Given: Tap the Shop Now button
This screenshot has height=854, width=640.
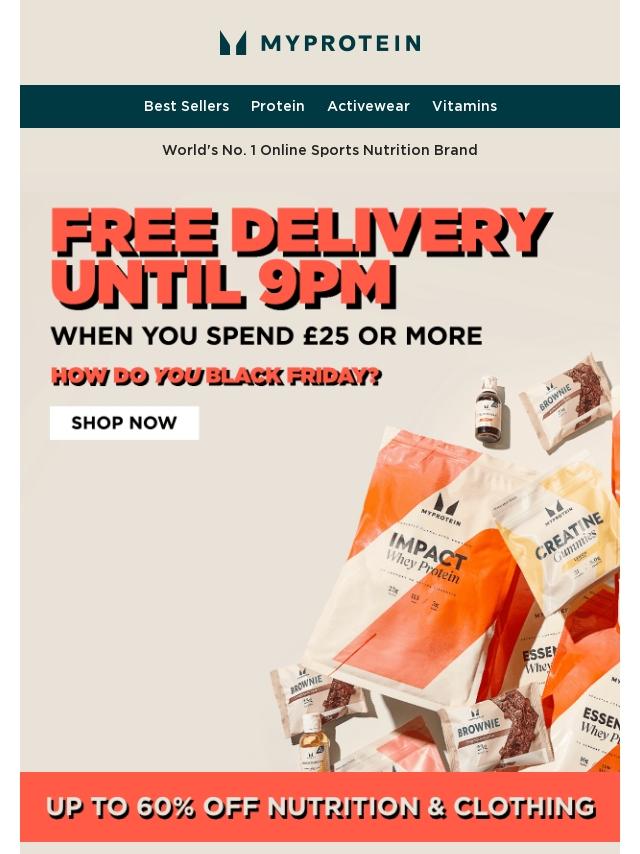Looking at the screenshot, I should click(x=124, y=423).
